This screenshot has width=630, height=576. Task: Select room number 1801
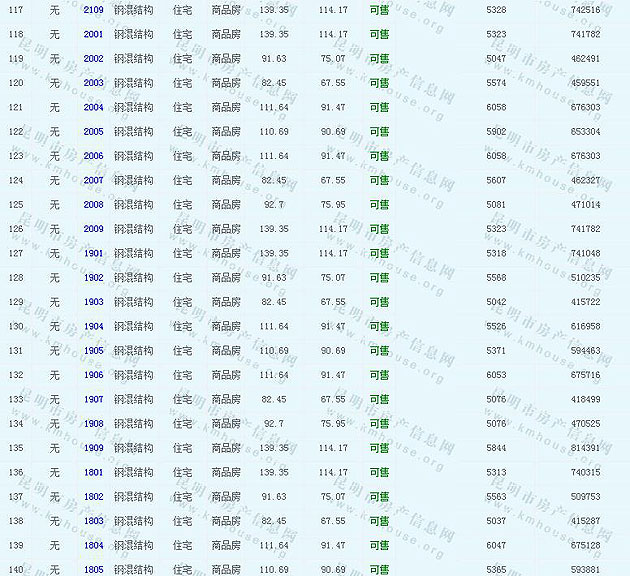point(93,472)
